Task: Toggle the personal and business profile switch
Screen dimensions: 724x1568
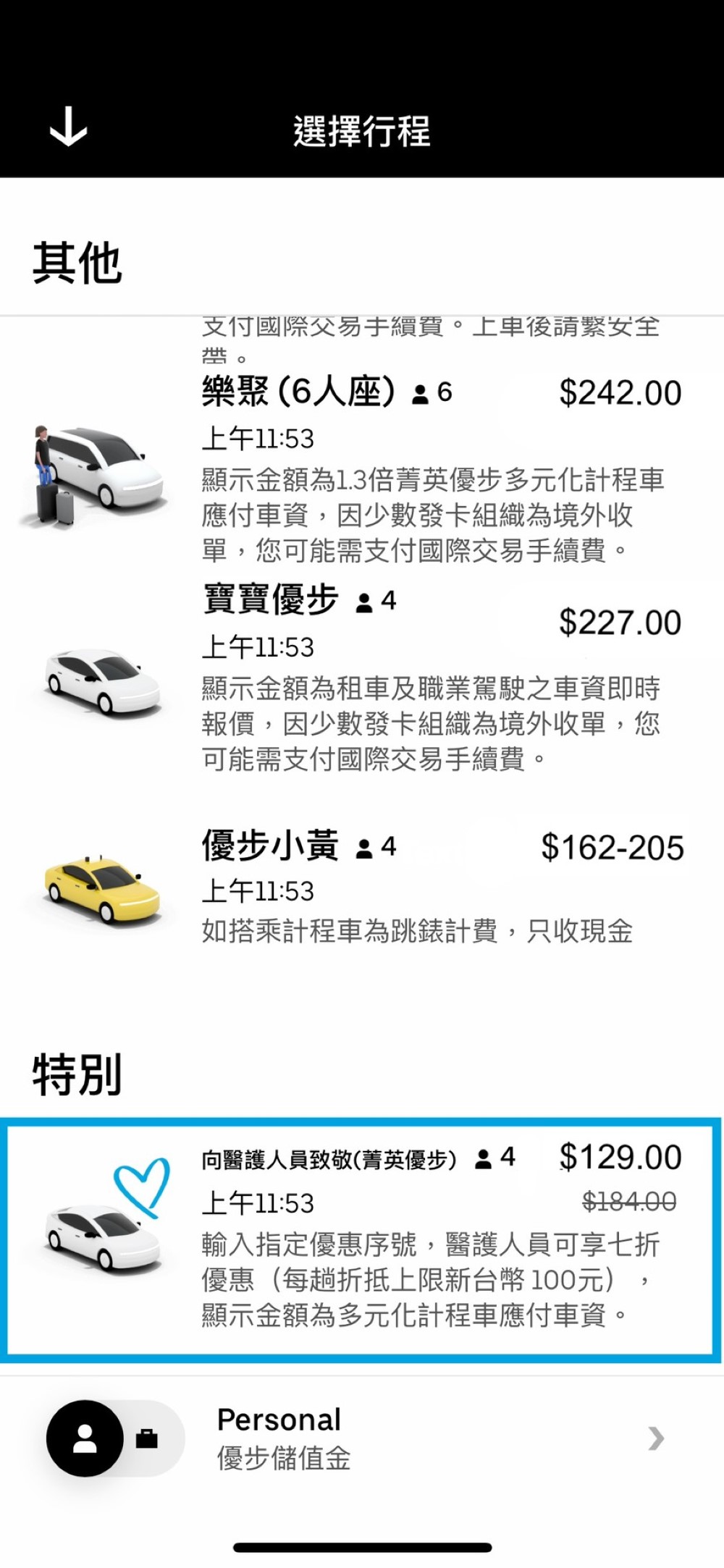Action: [x=114, y=1438]
